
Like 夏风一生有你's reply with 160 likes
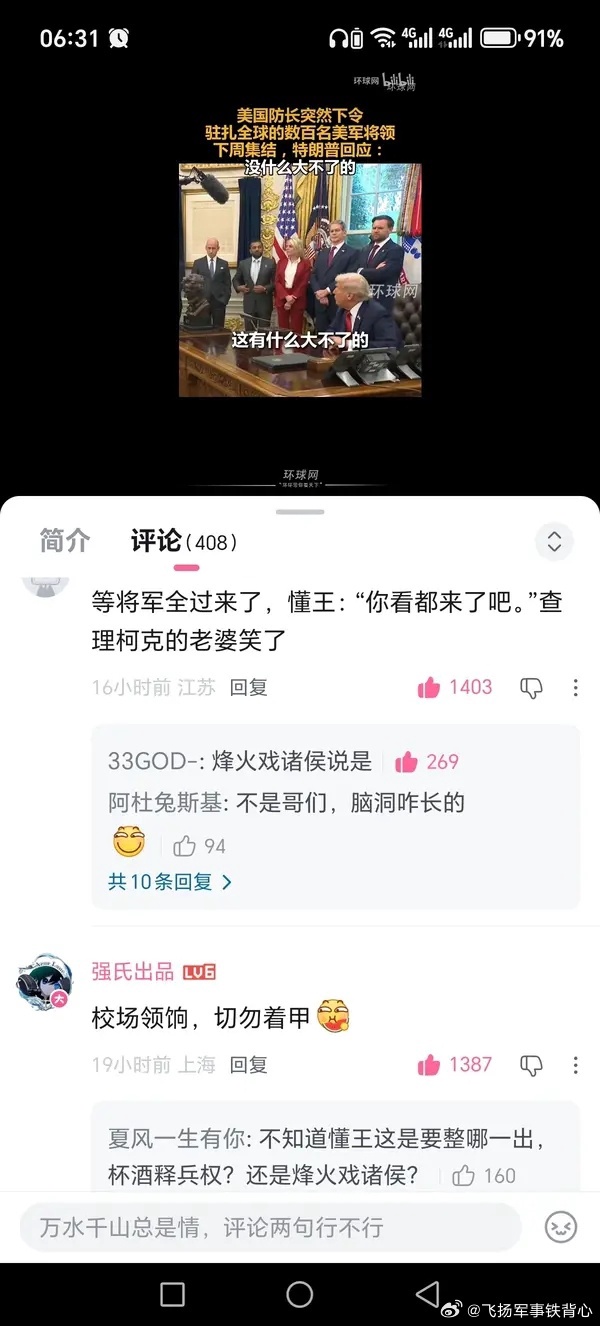[x=464, y=1176]
